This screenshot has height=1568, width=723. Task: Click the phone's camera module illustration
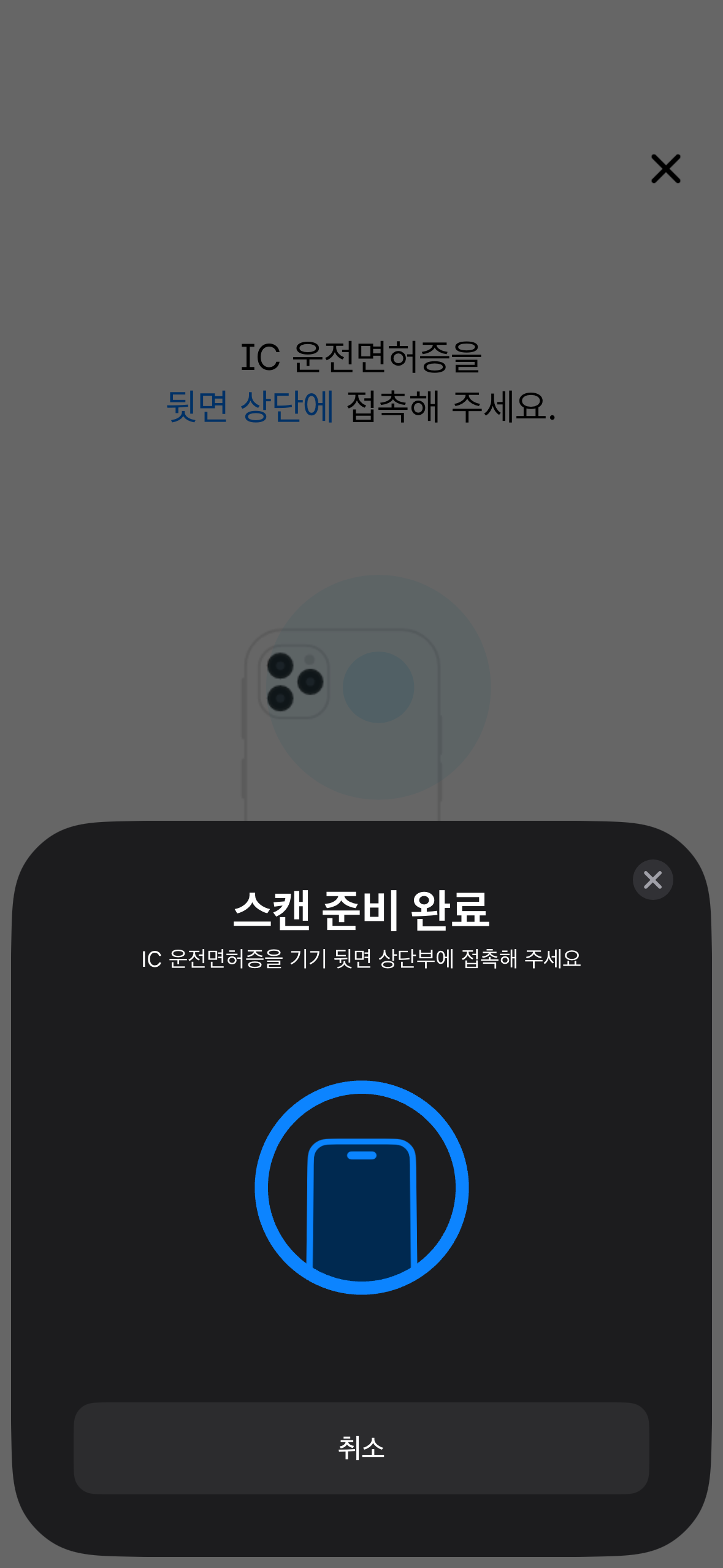pyautogui.click(x=294, y=681)
